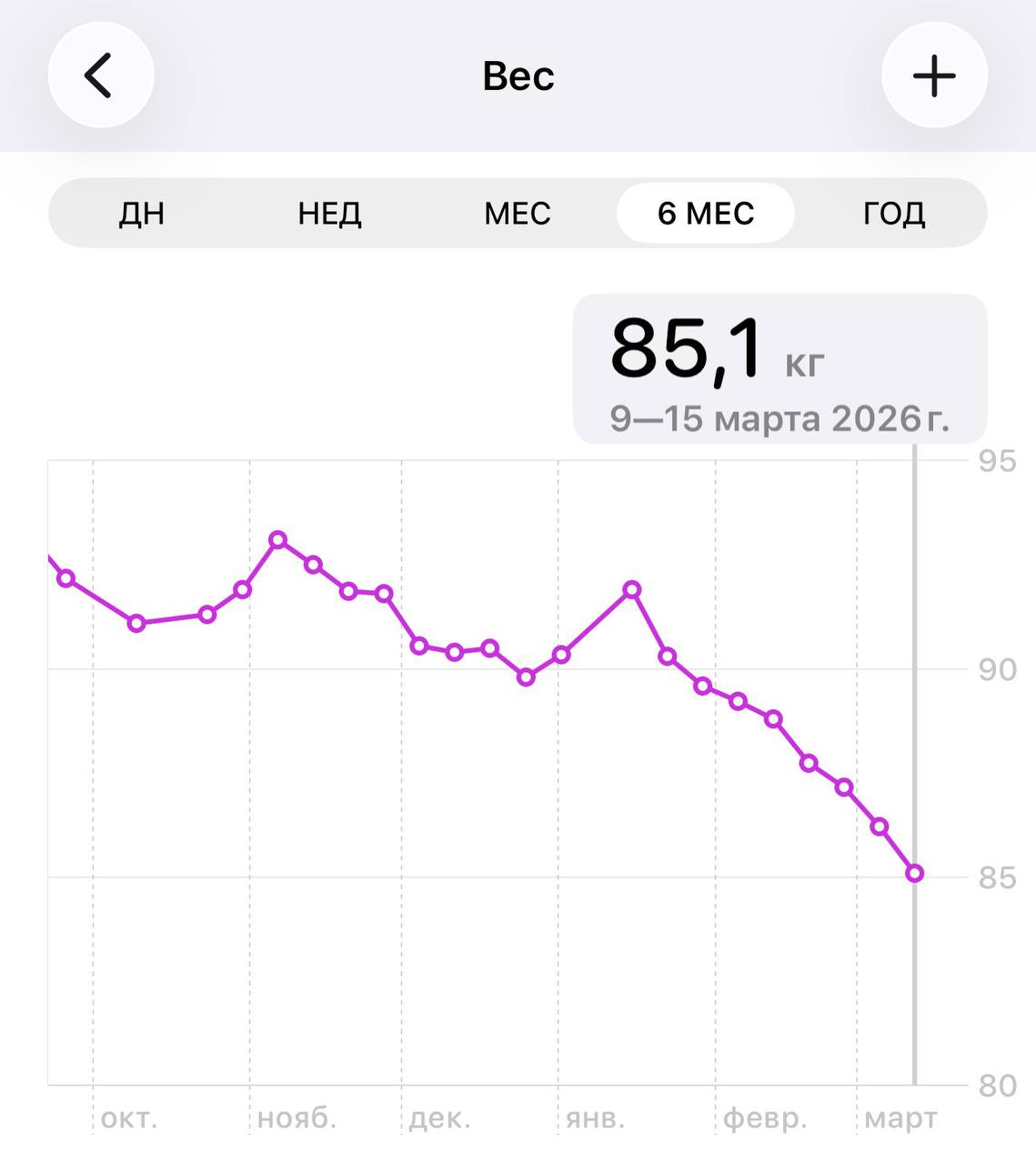This screenshot has height=1164, width=1036.
Task: Select the 85,1 кг data point
Action: (915, 874)
